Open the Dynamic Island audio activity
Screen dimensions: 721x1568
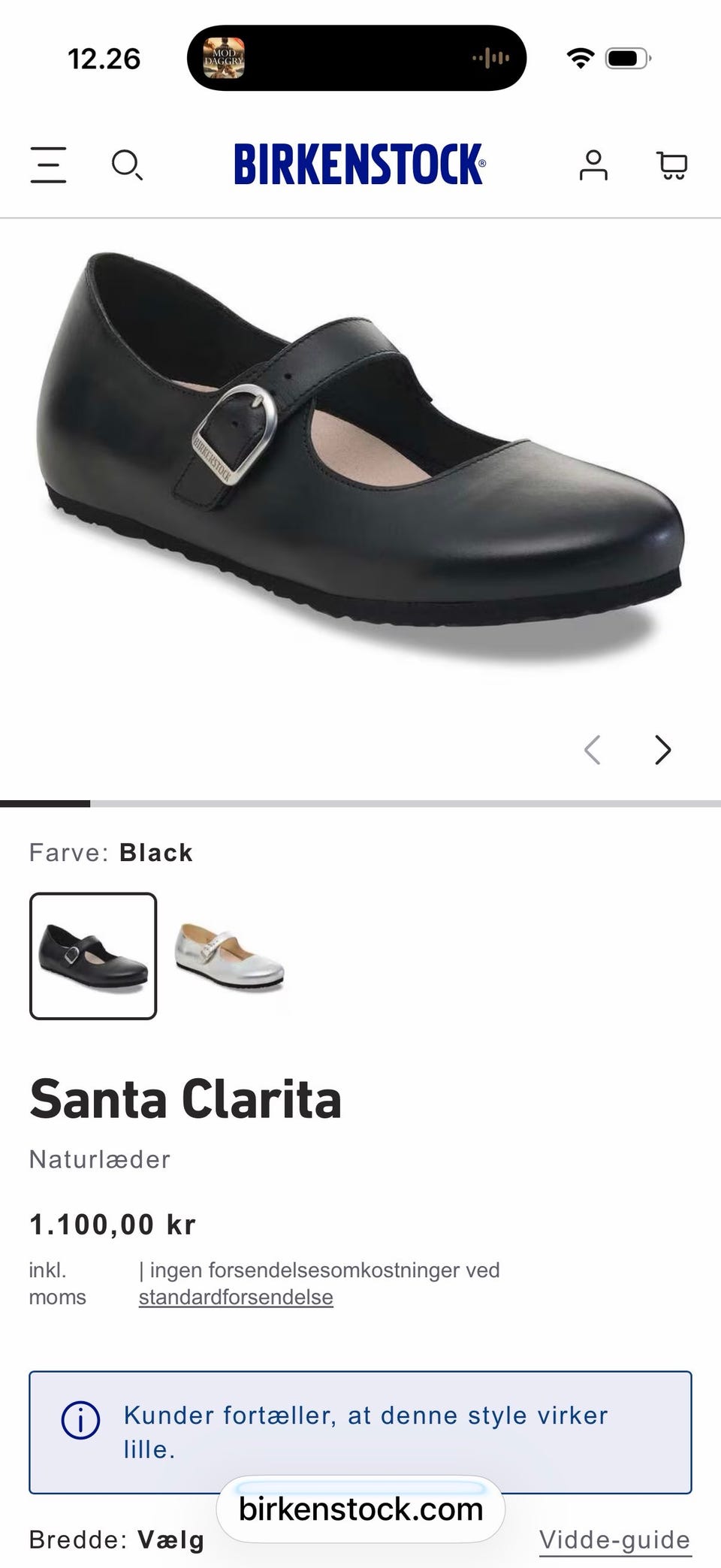pos(357,58)
